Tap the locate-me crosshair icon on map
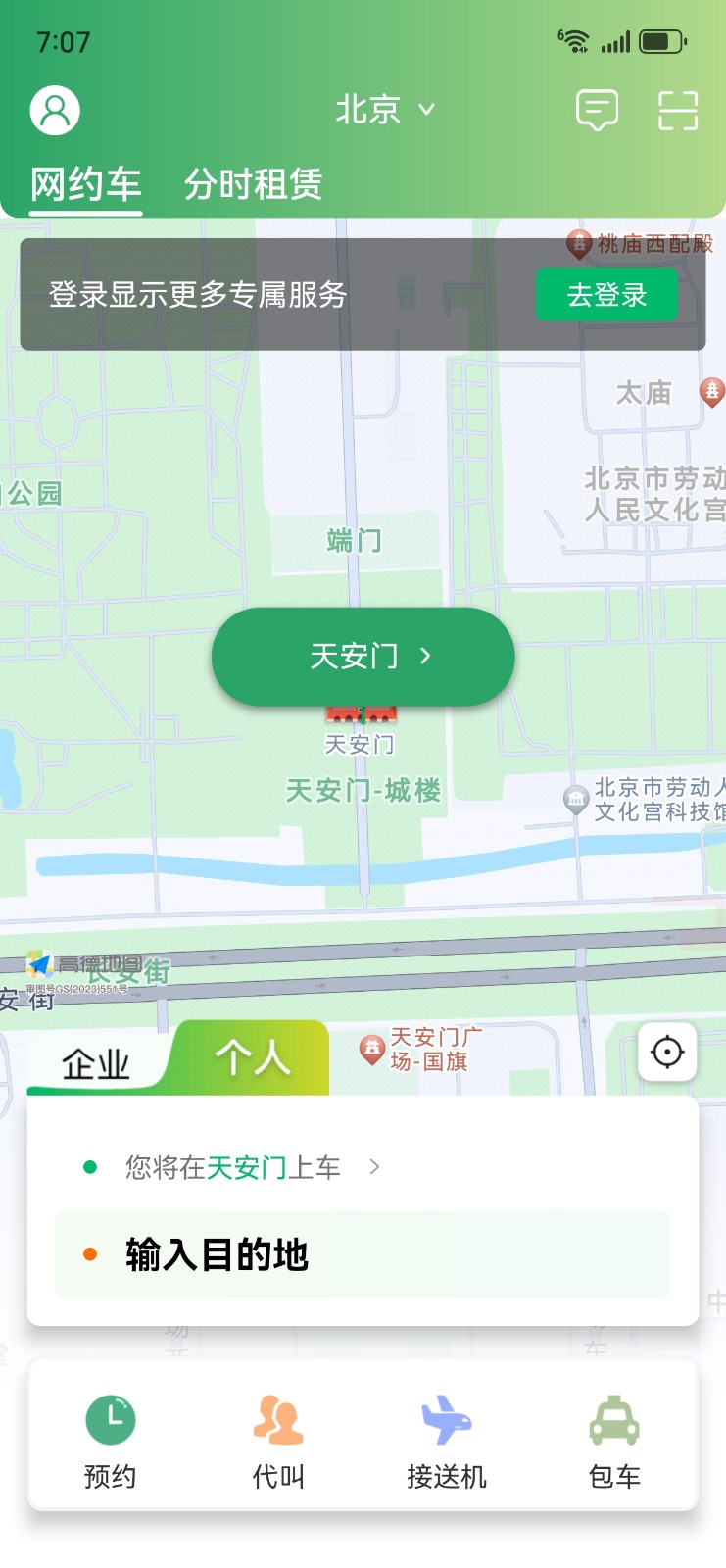The width and height of the screenshot is (726, 1568). [x=667, y=1052]
